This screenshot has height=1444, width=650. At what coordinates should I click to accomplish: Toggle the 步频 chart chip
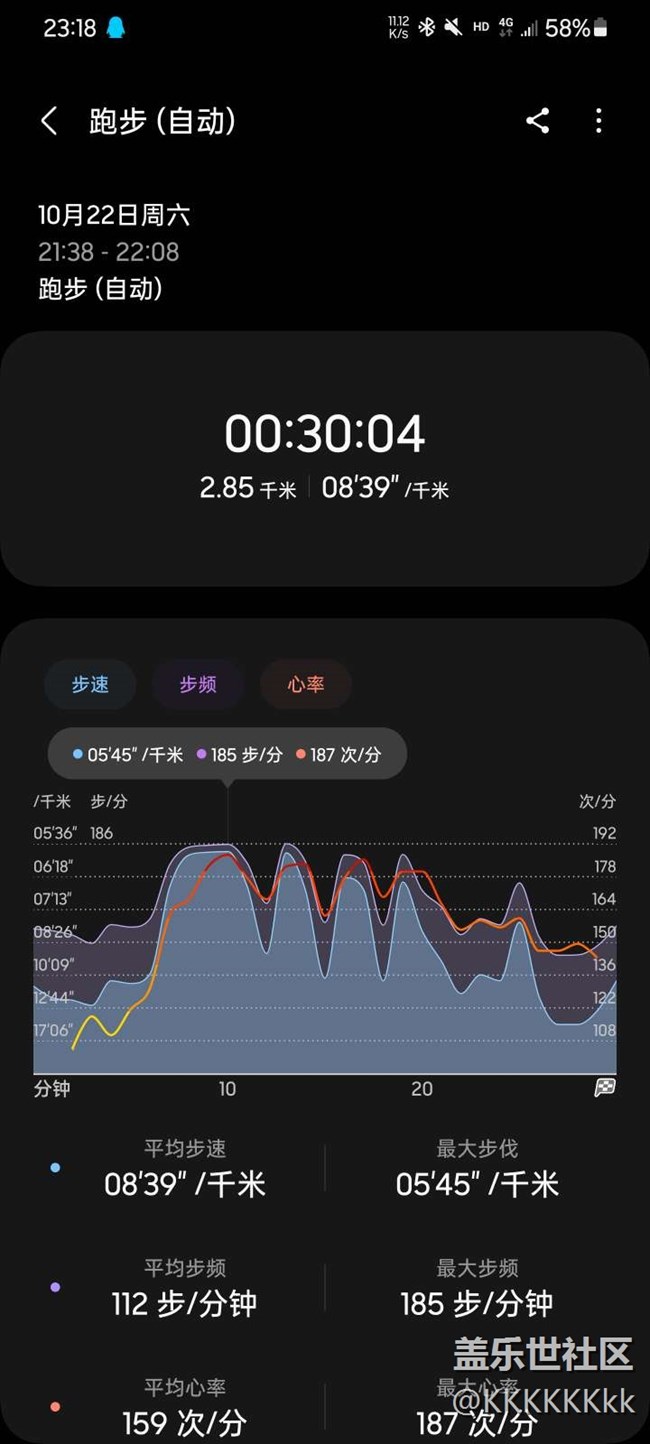tap(198, 685)
